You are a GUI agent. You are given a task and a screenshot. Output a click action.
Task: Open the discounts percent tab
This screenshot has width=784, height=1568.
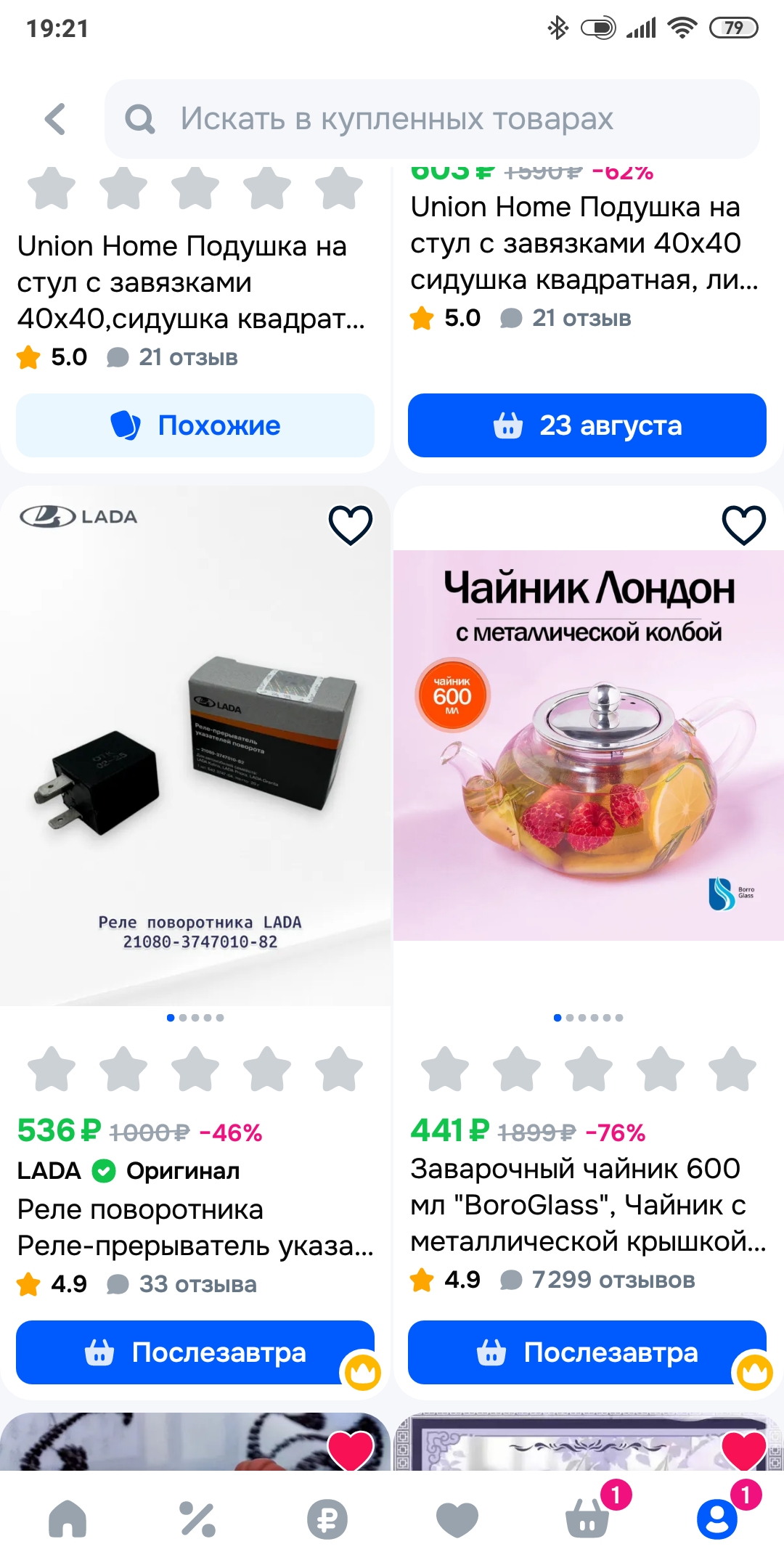coord(197,1519)
